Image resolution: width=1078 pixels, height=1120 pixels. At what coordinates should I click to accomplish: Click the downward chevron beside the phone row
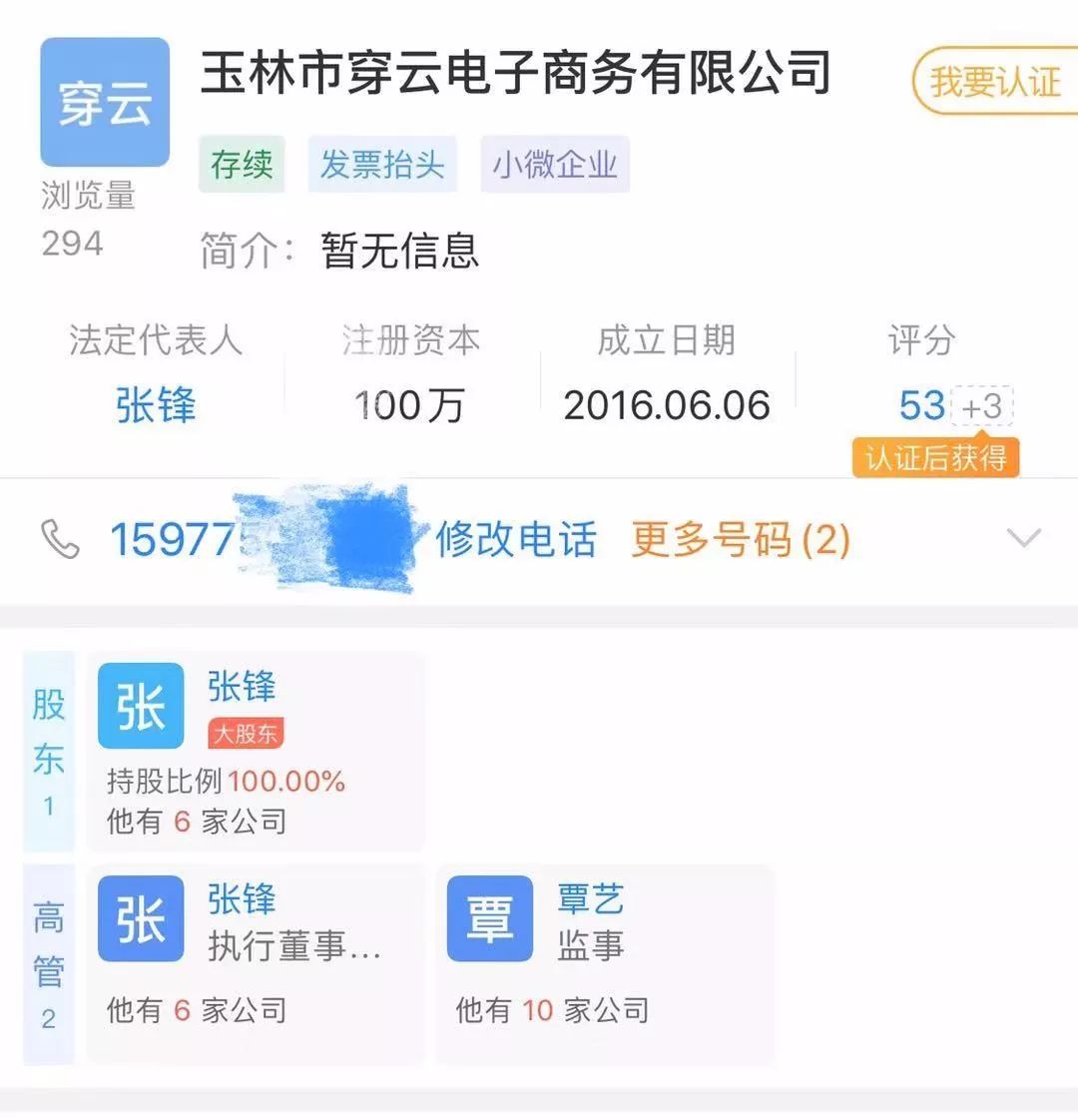pos(1024,539)
